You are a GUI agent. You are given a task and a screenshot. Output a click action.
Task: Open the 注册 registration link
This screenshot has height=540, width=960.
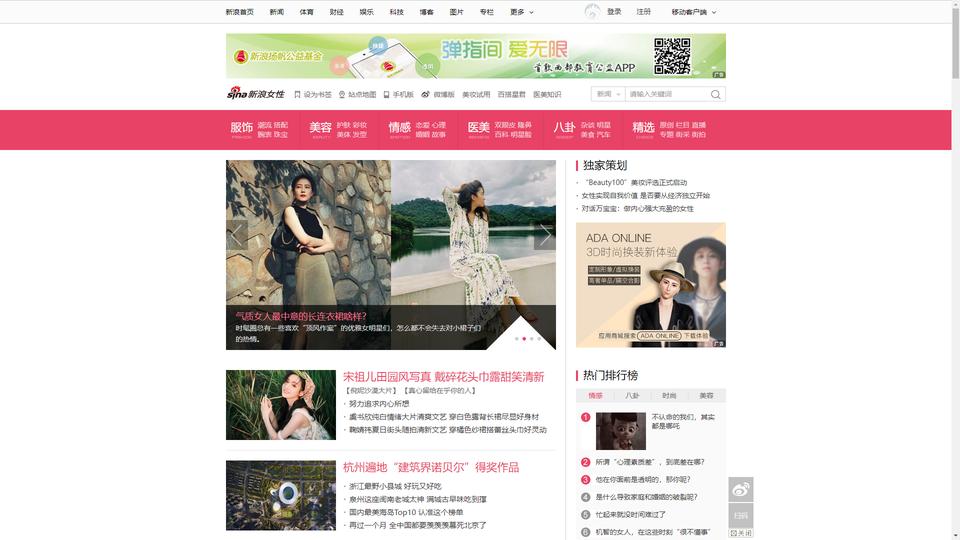pos(643,12)
